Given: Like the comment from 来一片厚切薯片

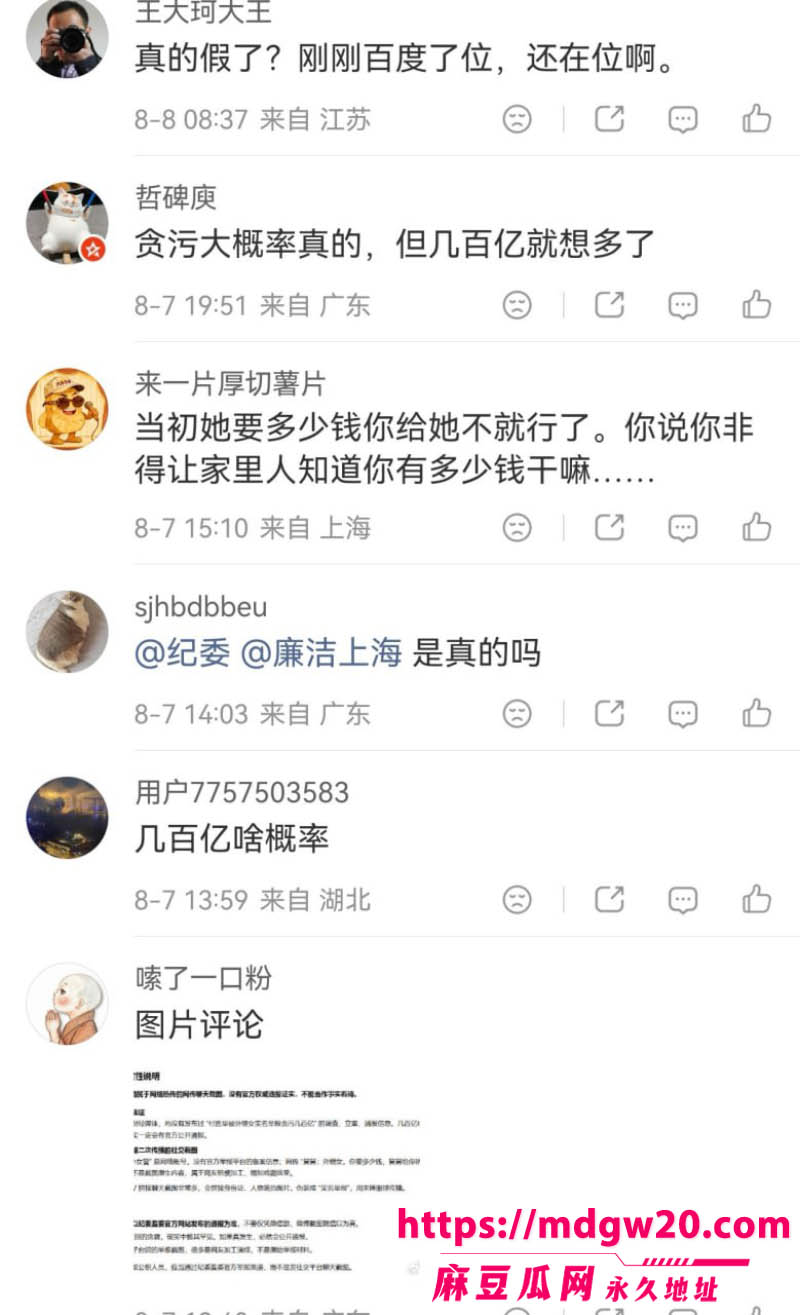Looking at the screenshot, I should click(756, 527).
